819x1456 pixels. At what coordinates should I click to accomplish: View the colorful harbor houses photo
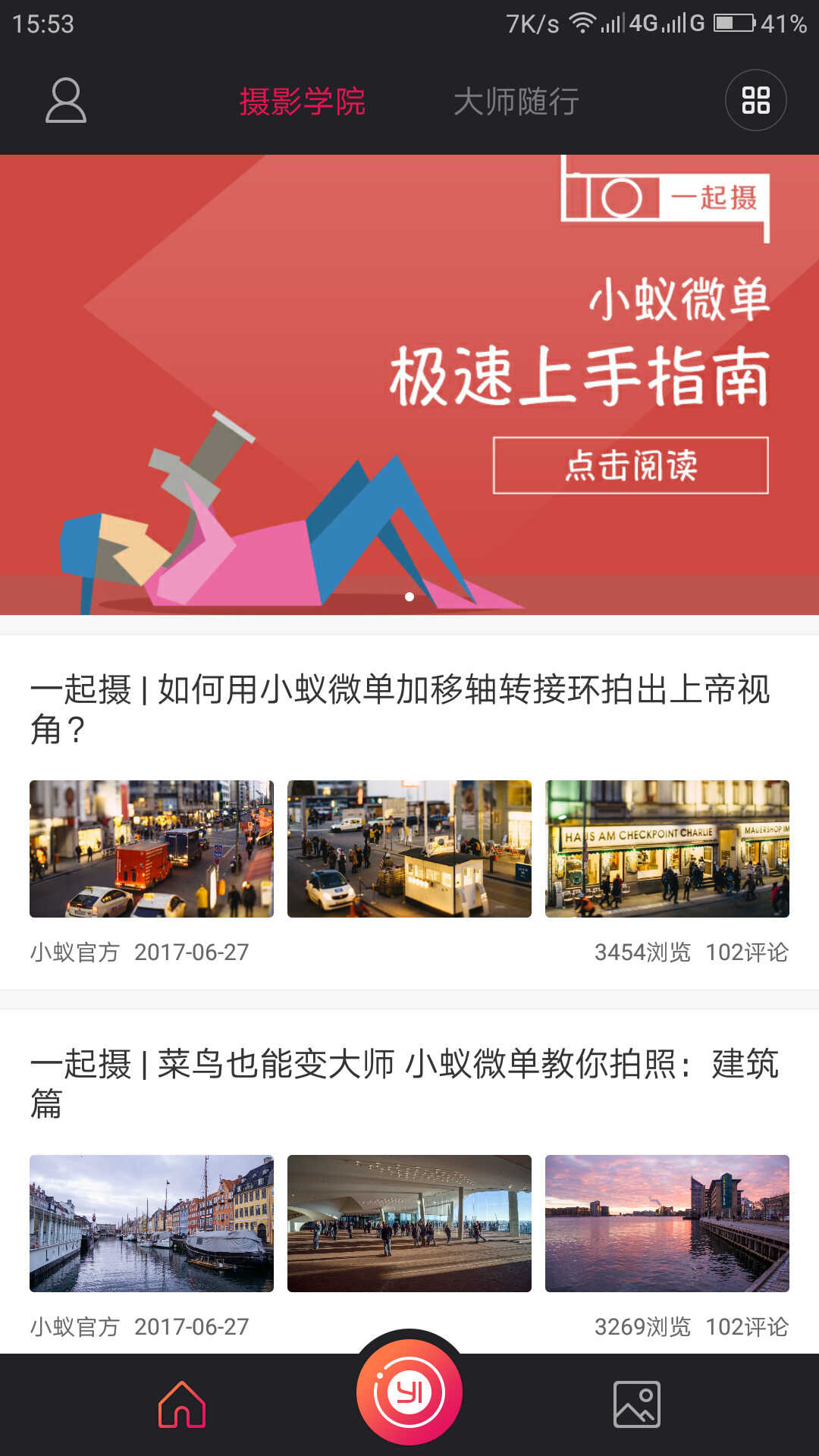pyautogui.click(x=152, y=1223)
